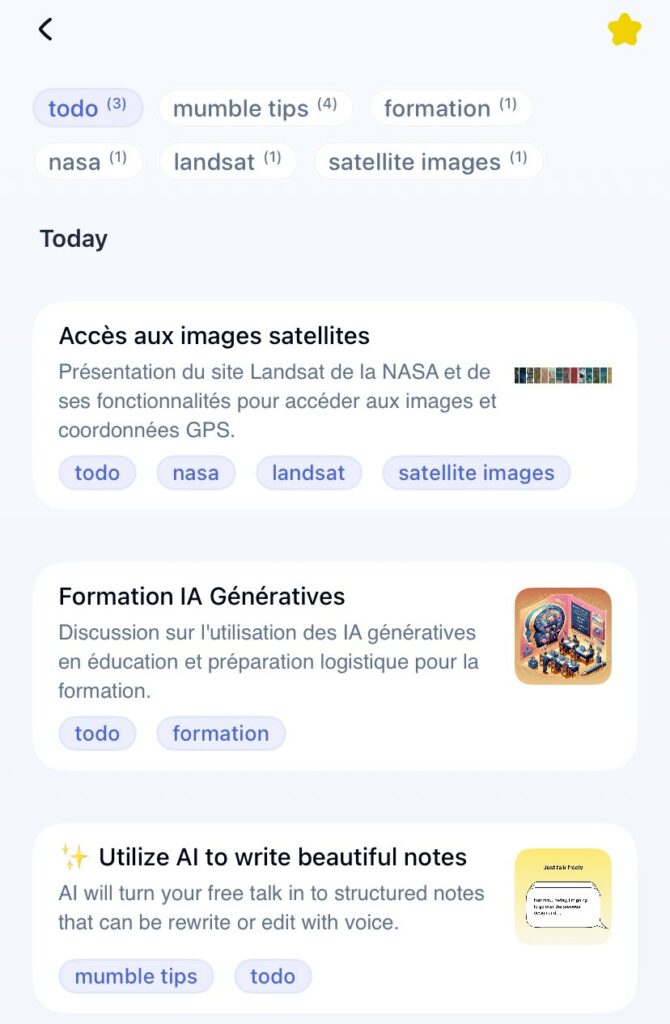The height and width of the screenshot is (1024, 670).
Task: Filter notes by formation (1) tag
Action: point(450,108)
